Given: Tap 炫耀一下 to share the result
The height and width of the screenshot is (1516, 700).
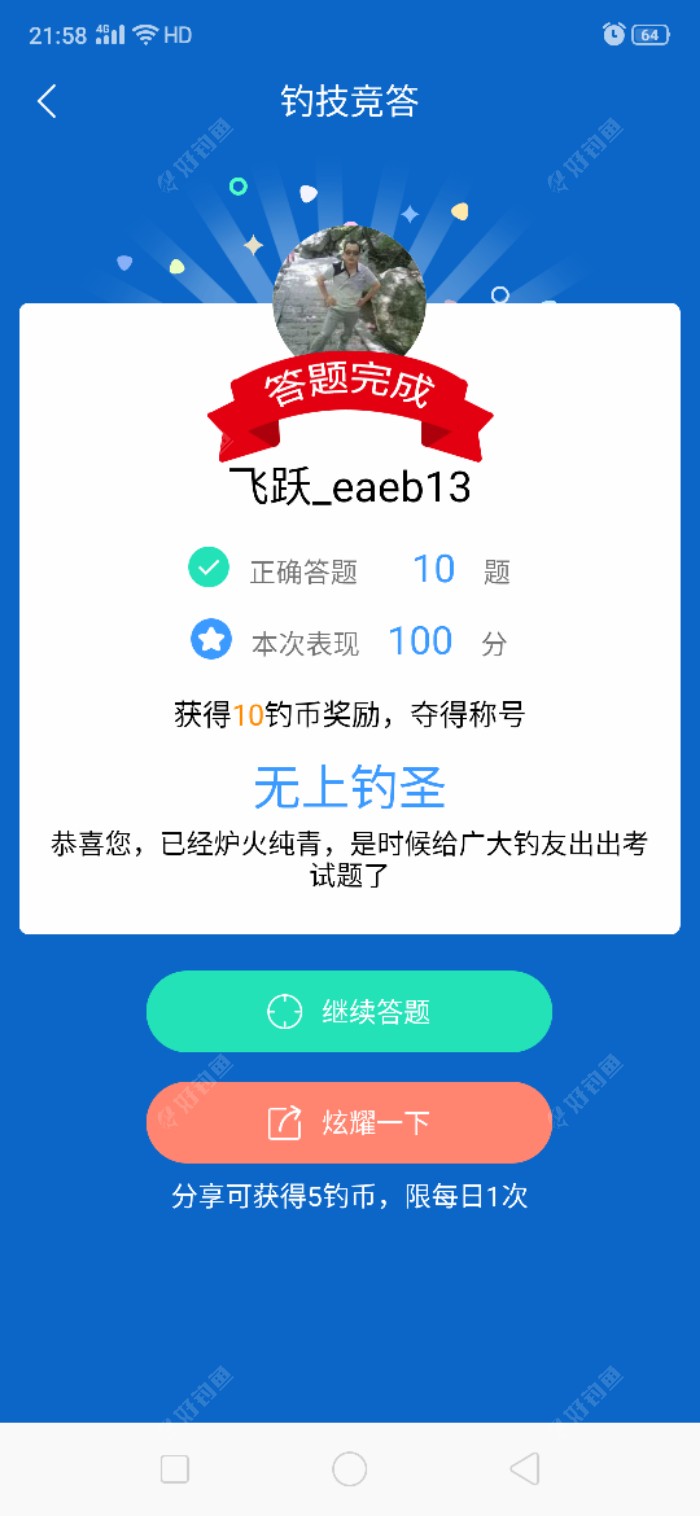Looking at the screenshot, I should pyautogui.click(x=349, y=1122).
